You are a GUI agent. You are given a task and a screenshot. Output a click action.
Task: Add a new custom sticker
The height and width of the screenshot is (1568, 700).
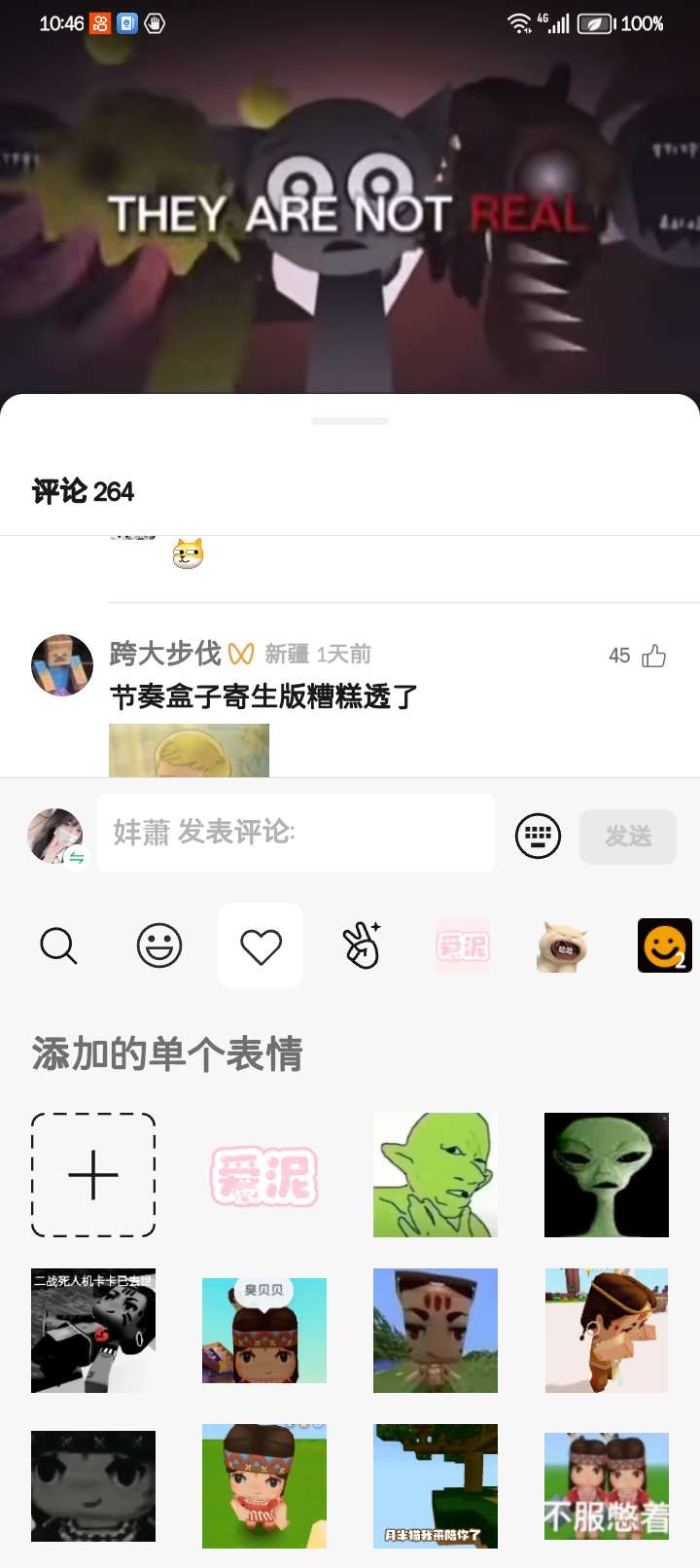(93, 1175)
